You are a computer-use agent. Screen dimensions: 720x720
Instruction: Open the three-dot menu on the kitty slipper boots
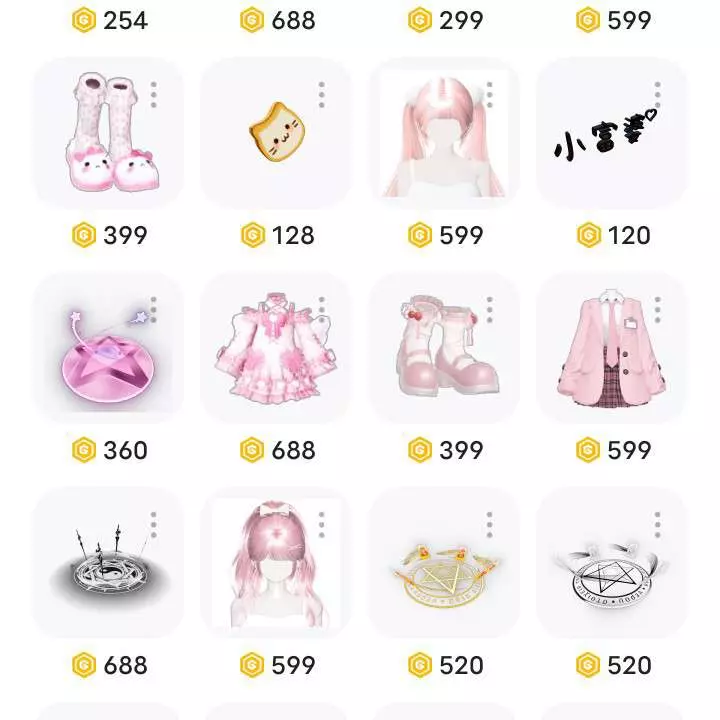pos(154,95)
